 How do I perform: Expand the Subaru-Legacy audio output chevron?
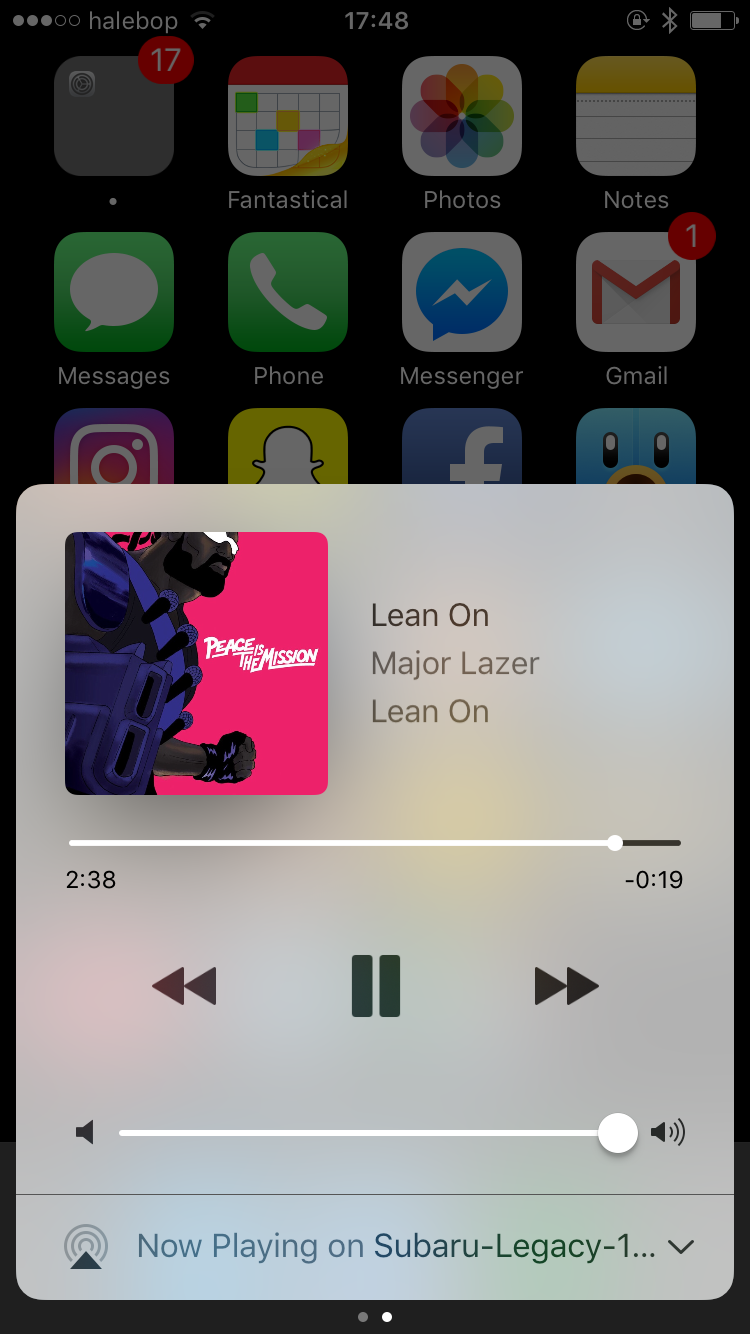click(681, 1247)
